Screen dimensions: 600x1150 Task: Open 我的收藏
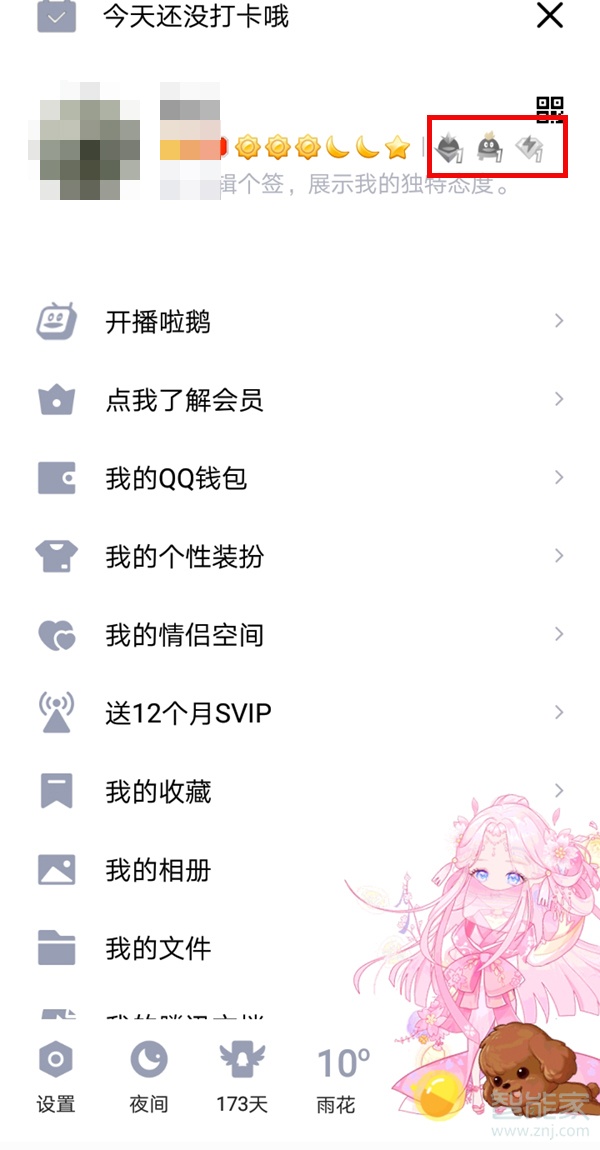click(158, 792)
